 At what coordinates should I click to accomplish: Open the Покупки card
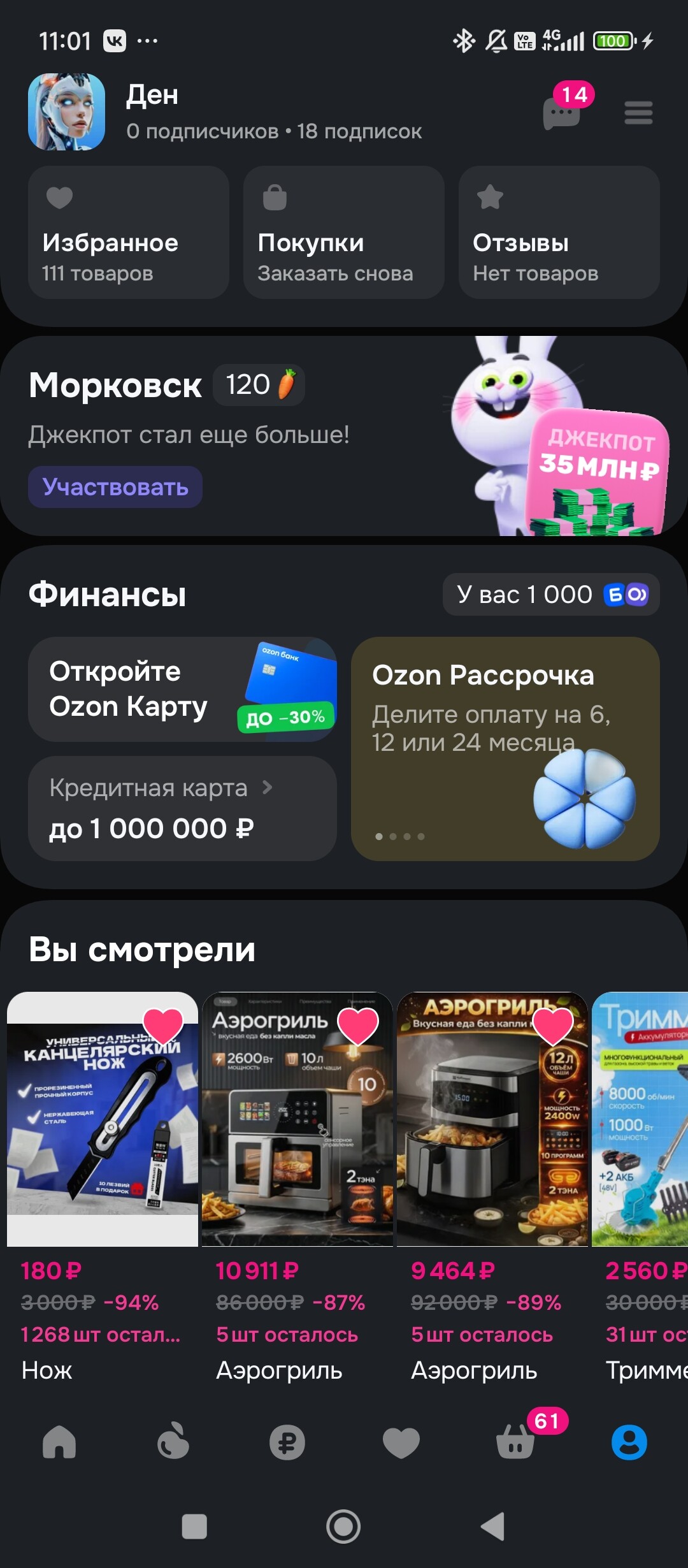343,233
